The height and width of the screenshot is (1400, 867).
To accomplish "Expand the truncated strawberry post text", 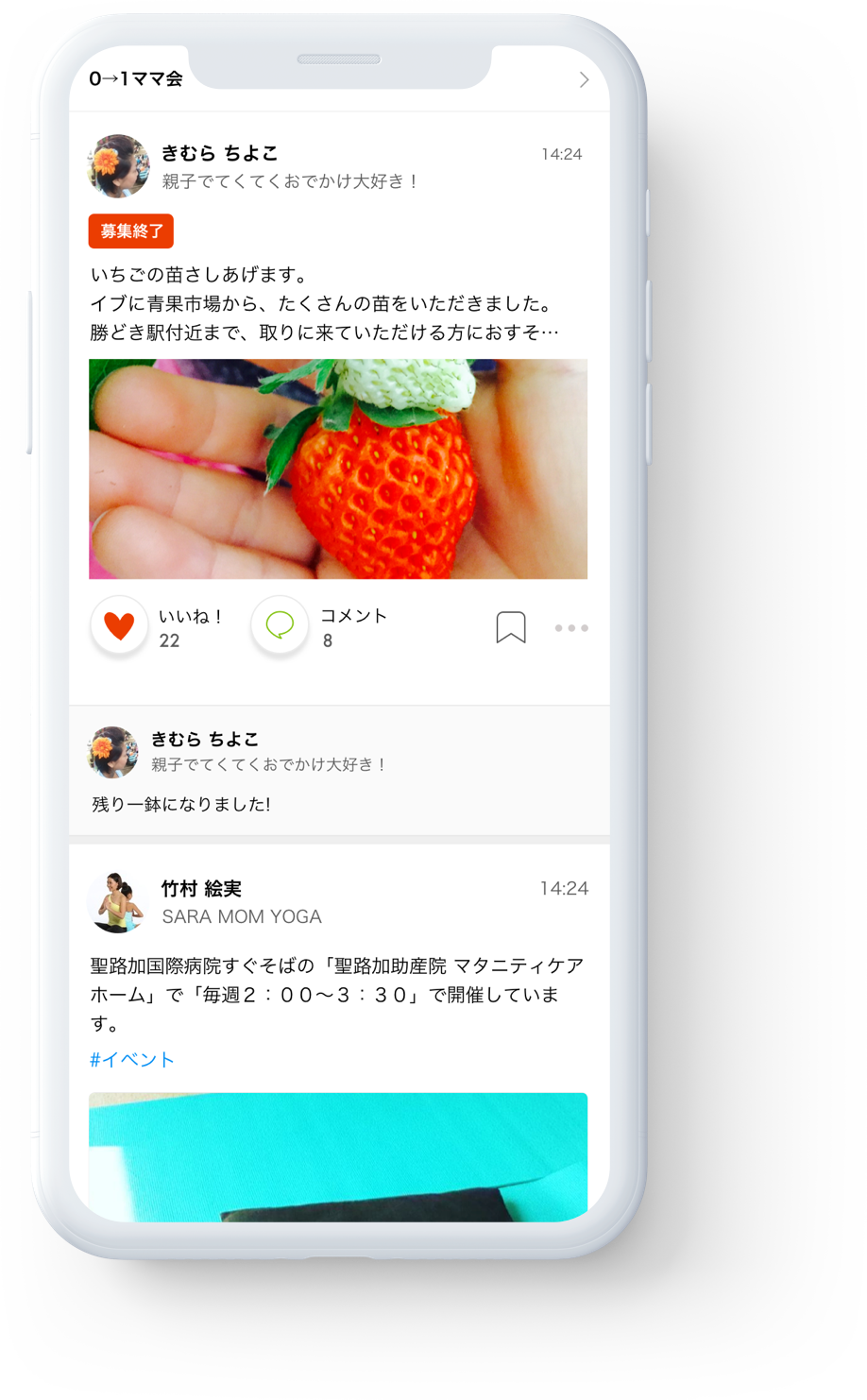I will point(325,333).
